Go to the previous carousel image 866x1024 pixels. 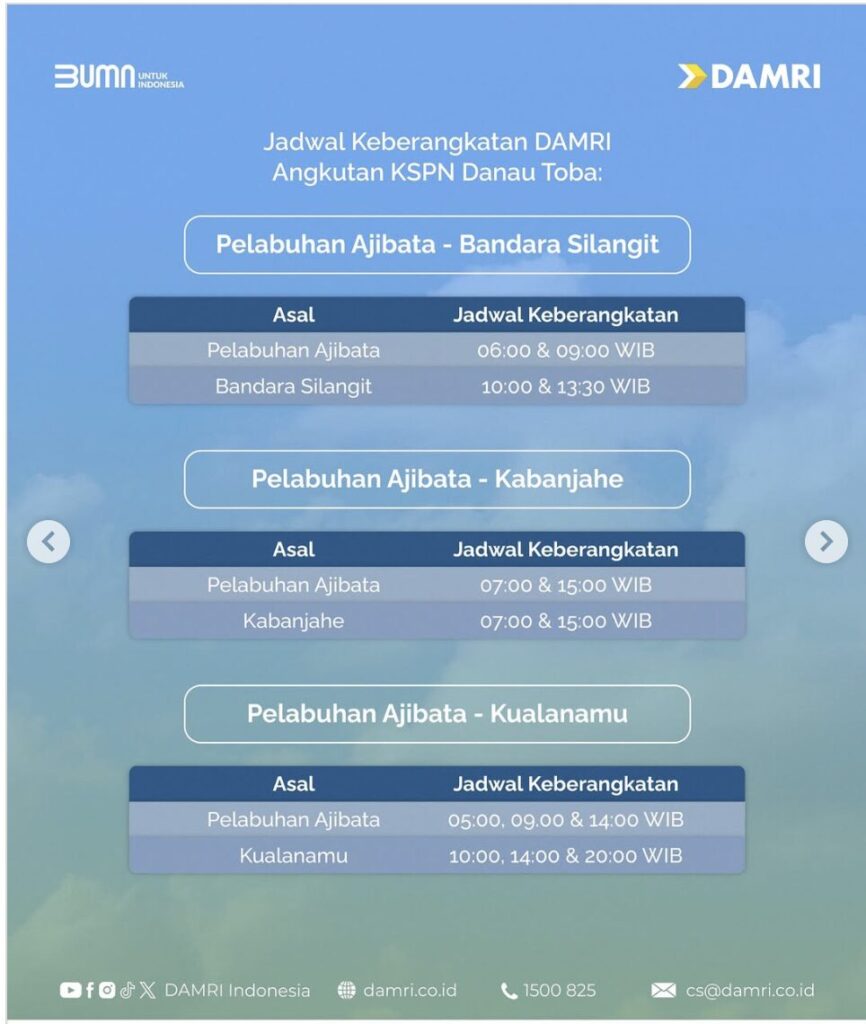click(48, 542)
